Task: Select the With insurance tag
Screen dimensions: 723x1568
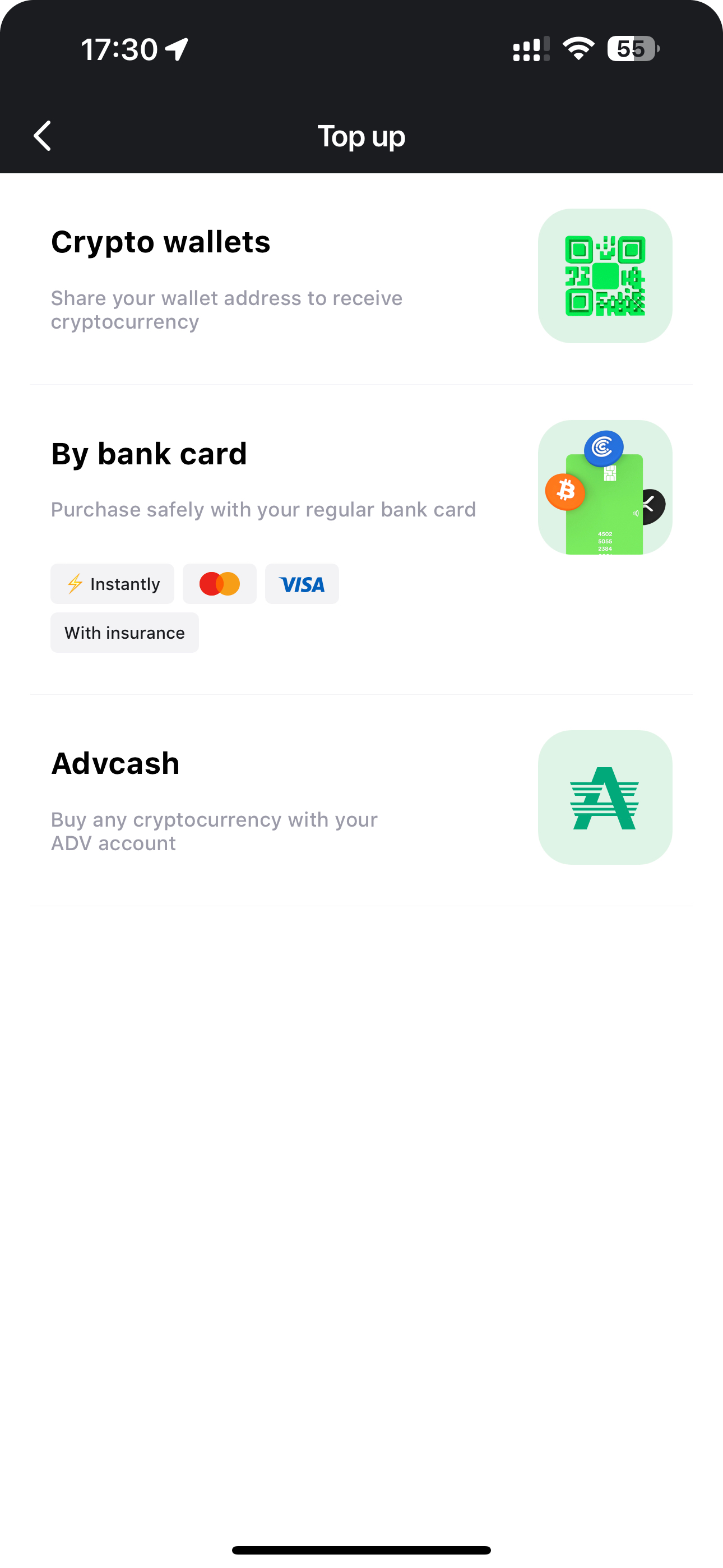Action: tap(124, 633)
